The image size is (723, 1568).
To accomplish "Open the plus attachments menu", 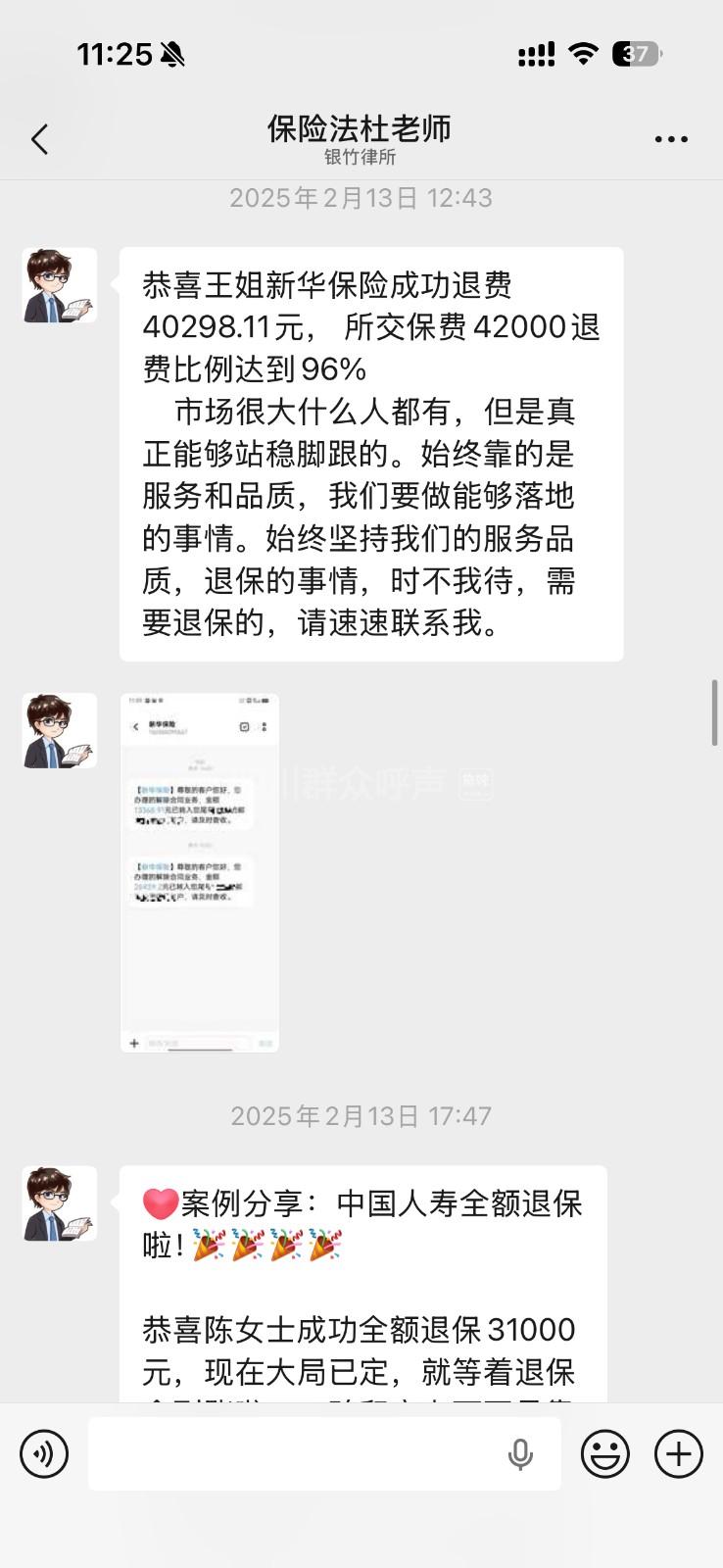I will (679, 1453).
